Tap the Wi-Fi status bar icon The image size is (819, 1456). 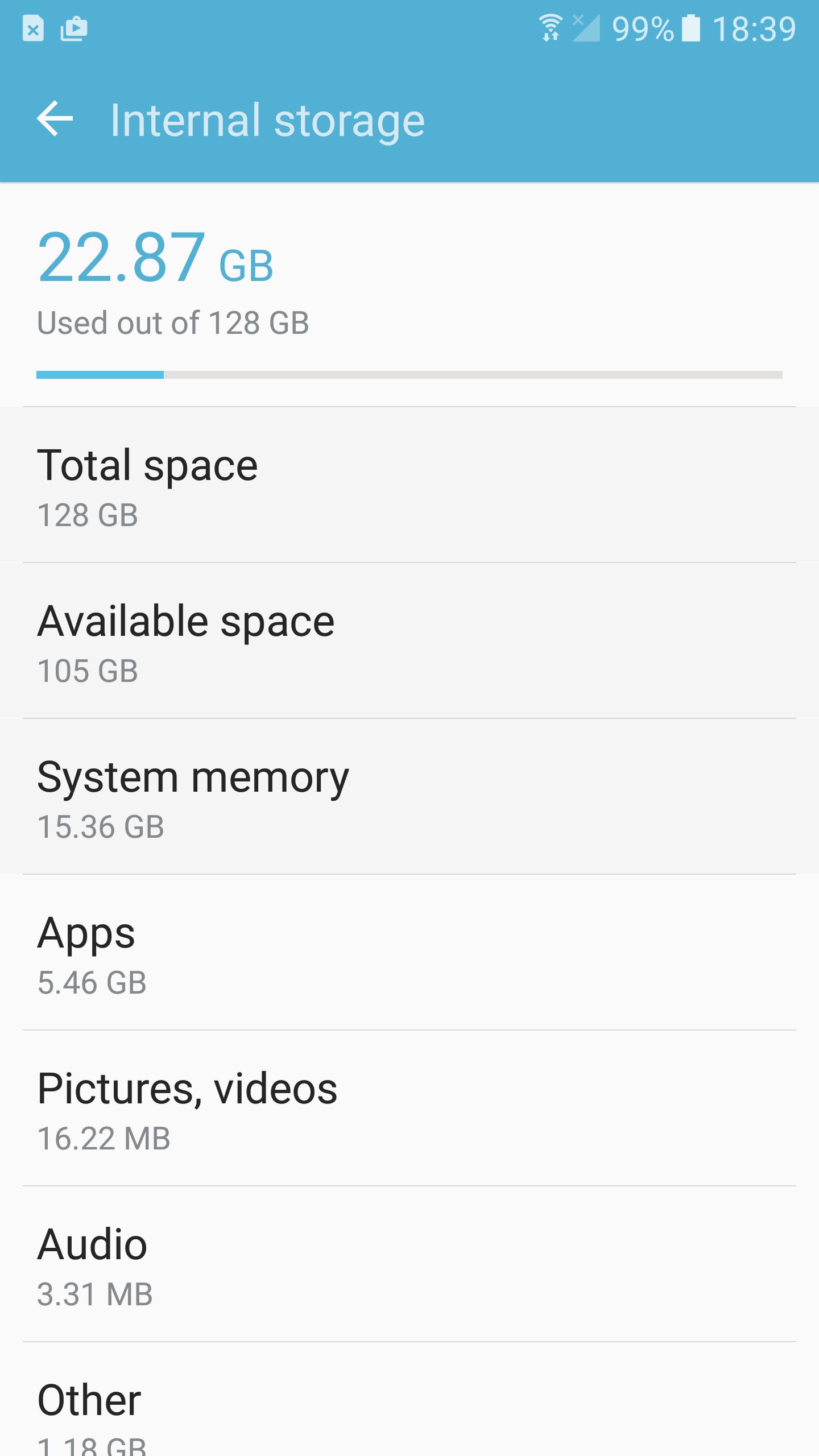[x=549, y=27]
